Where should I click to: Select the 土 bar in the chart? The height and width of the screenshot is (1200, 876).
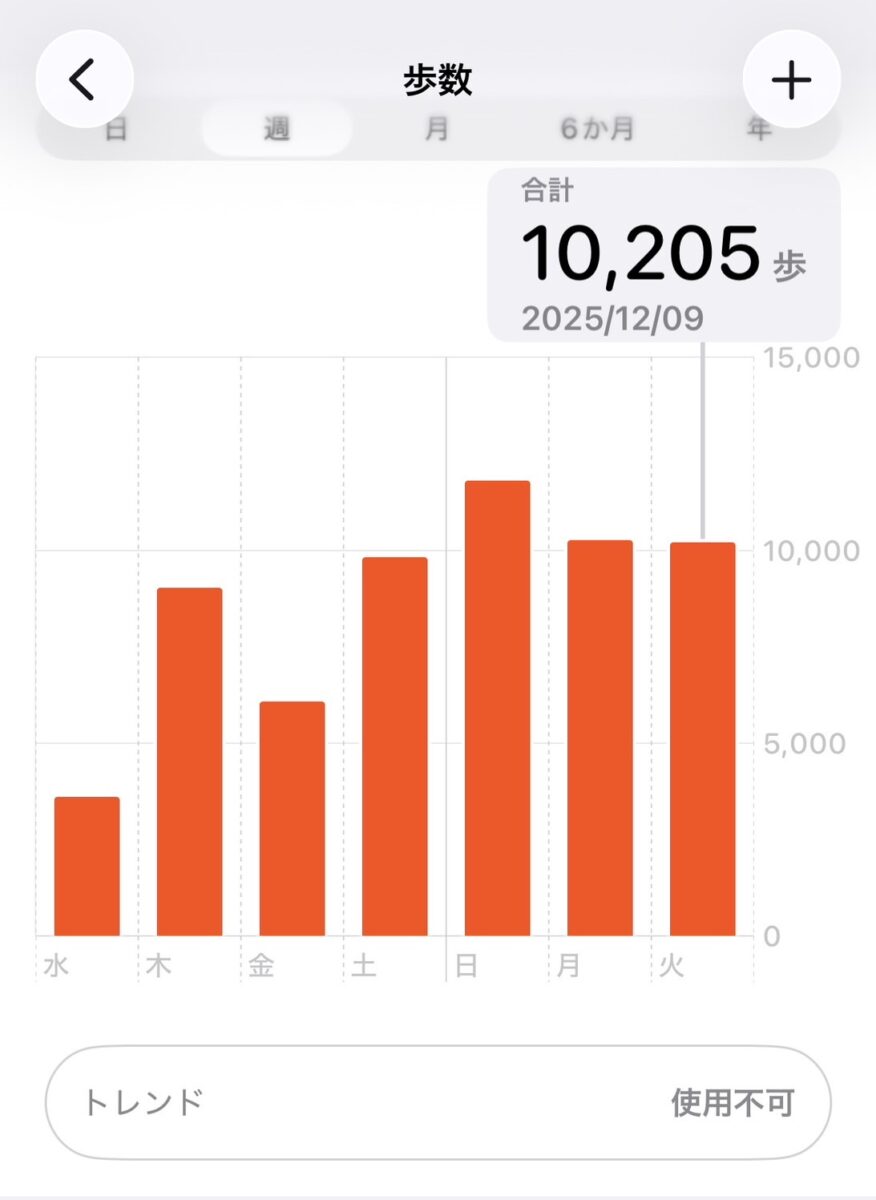(x=395, y=747)
